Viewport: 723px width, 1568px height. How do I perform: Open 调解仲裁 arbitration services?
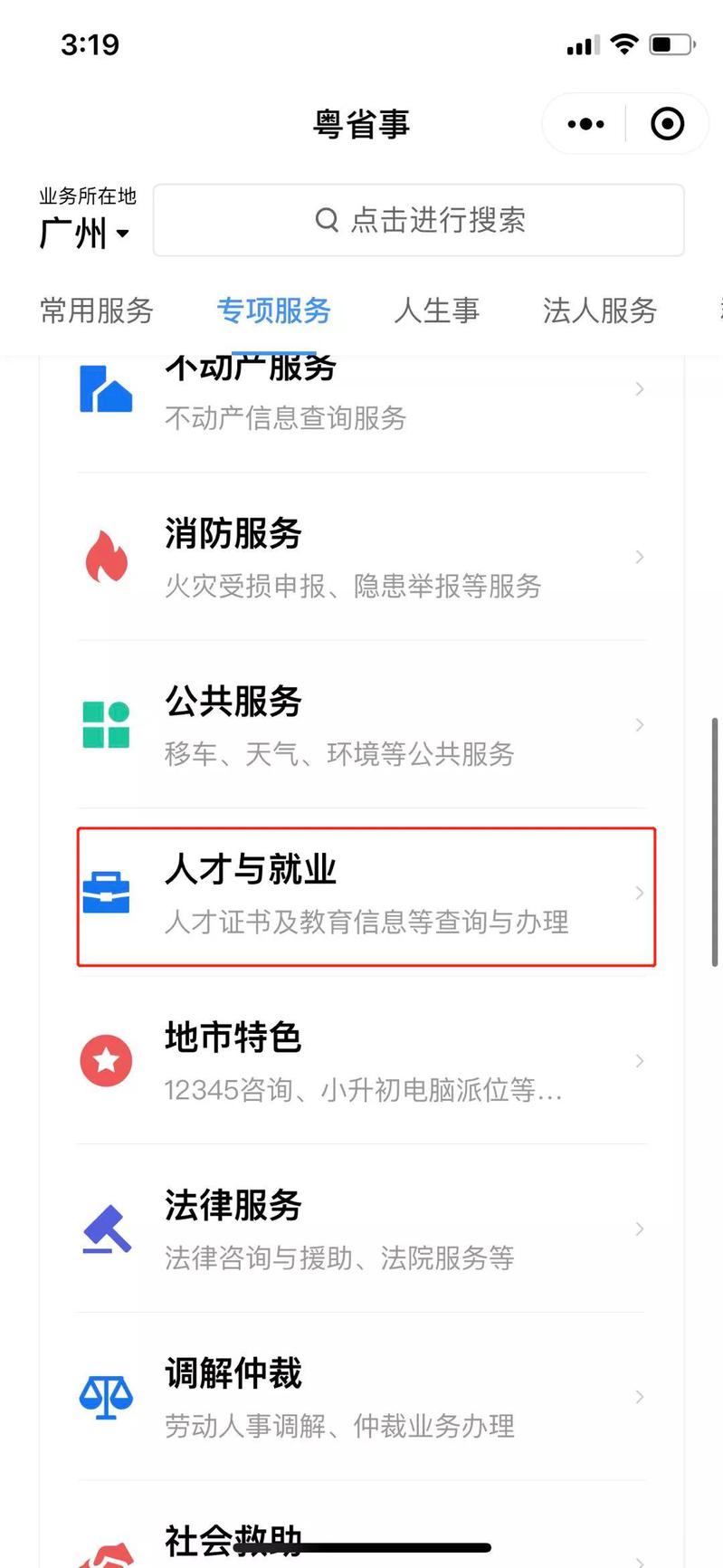click(362, 1397)
